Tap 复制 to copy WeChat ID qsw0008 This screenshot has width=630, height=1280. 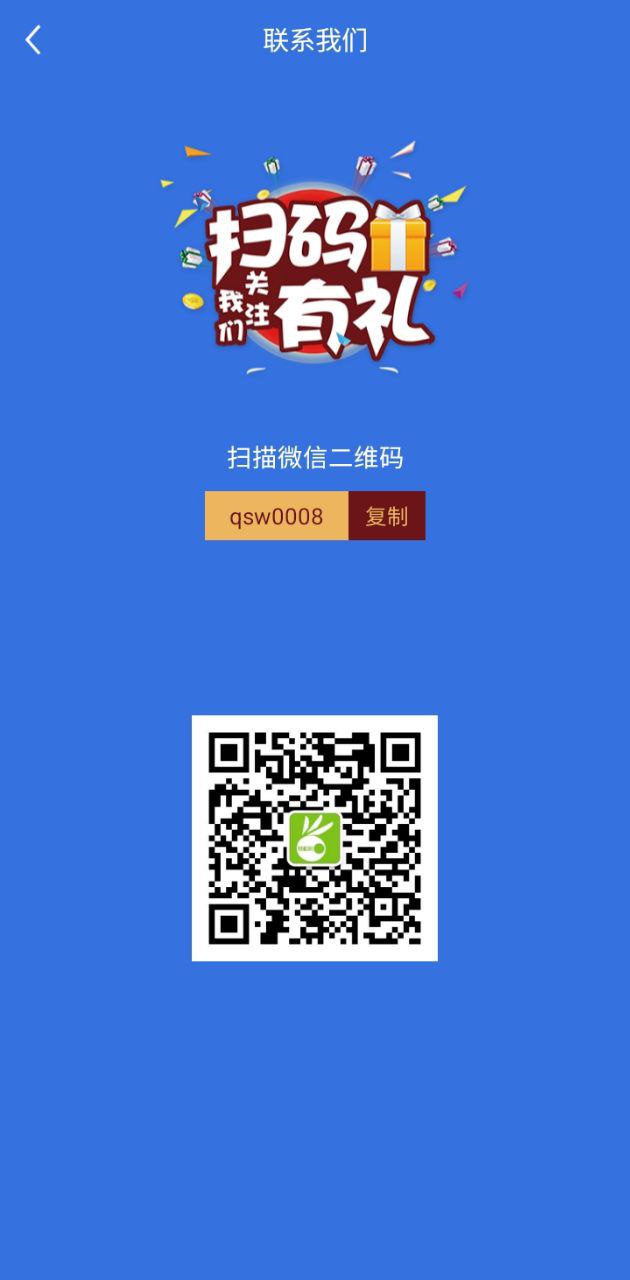386,516
